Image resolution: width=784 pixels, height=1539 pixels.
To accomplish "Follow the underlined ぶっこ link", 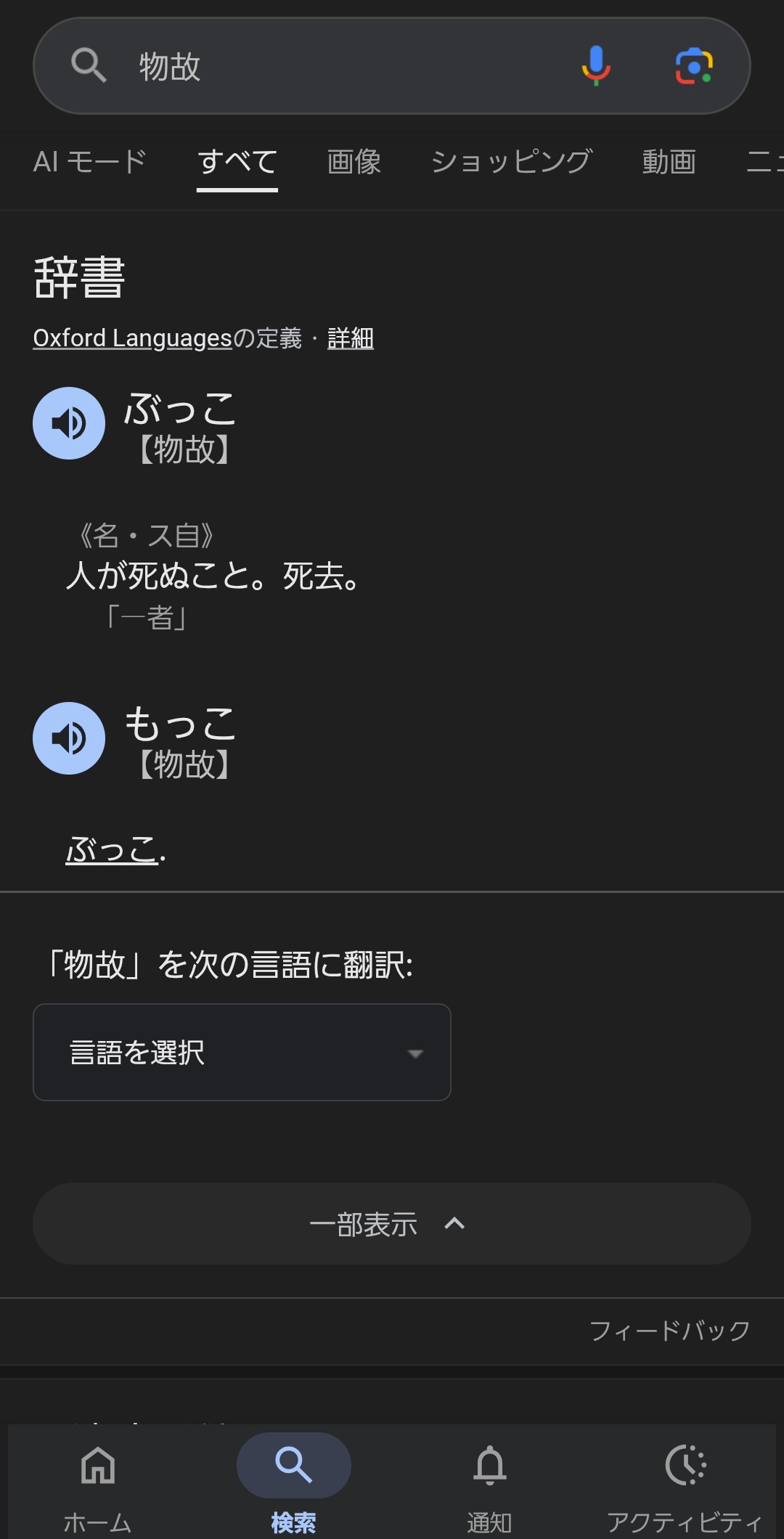I will point(113,849).
